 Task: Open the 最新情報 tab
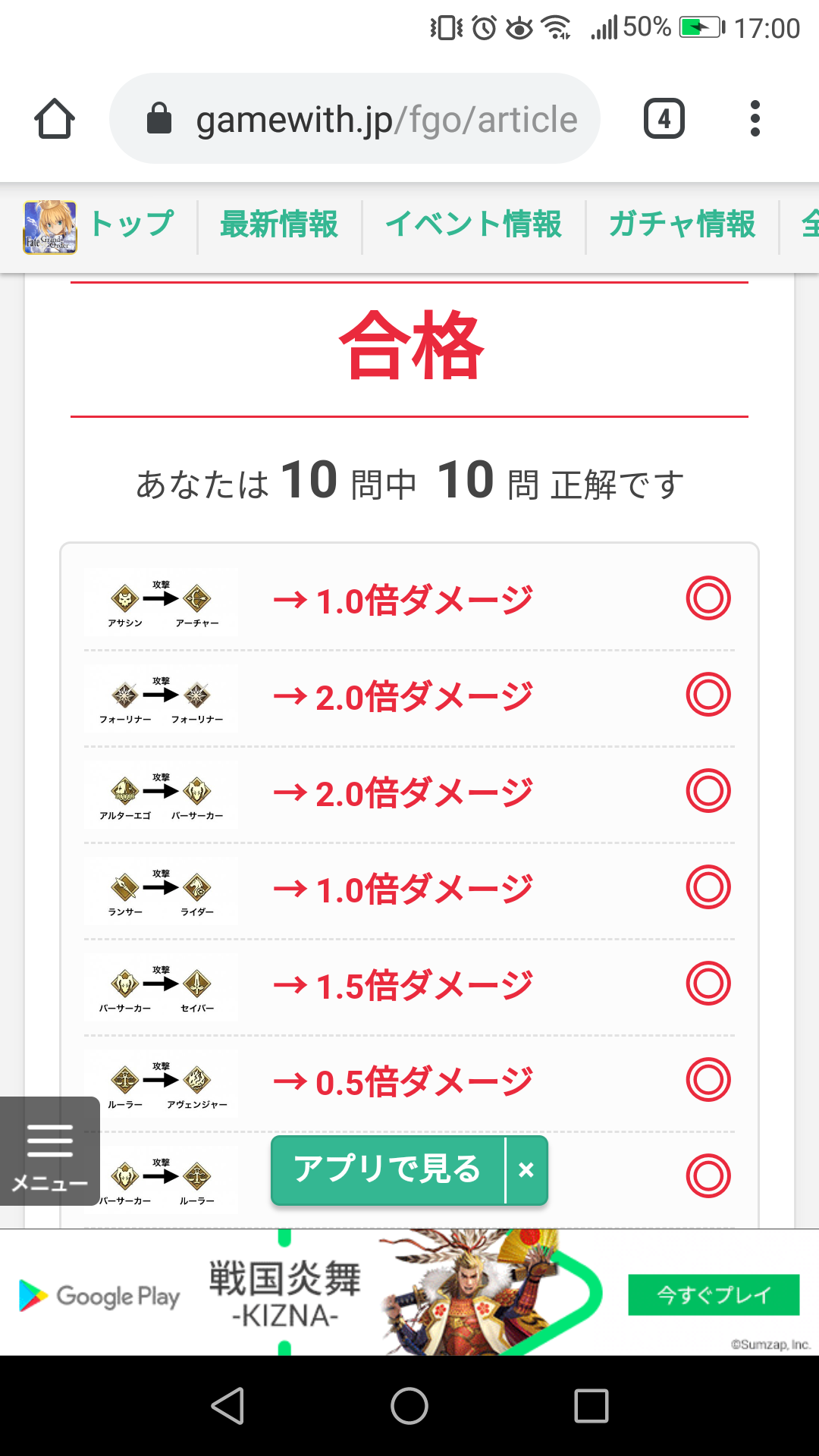(x=279, y=225)
